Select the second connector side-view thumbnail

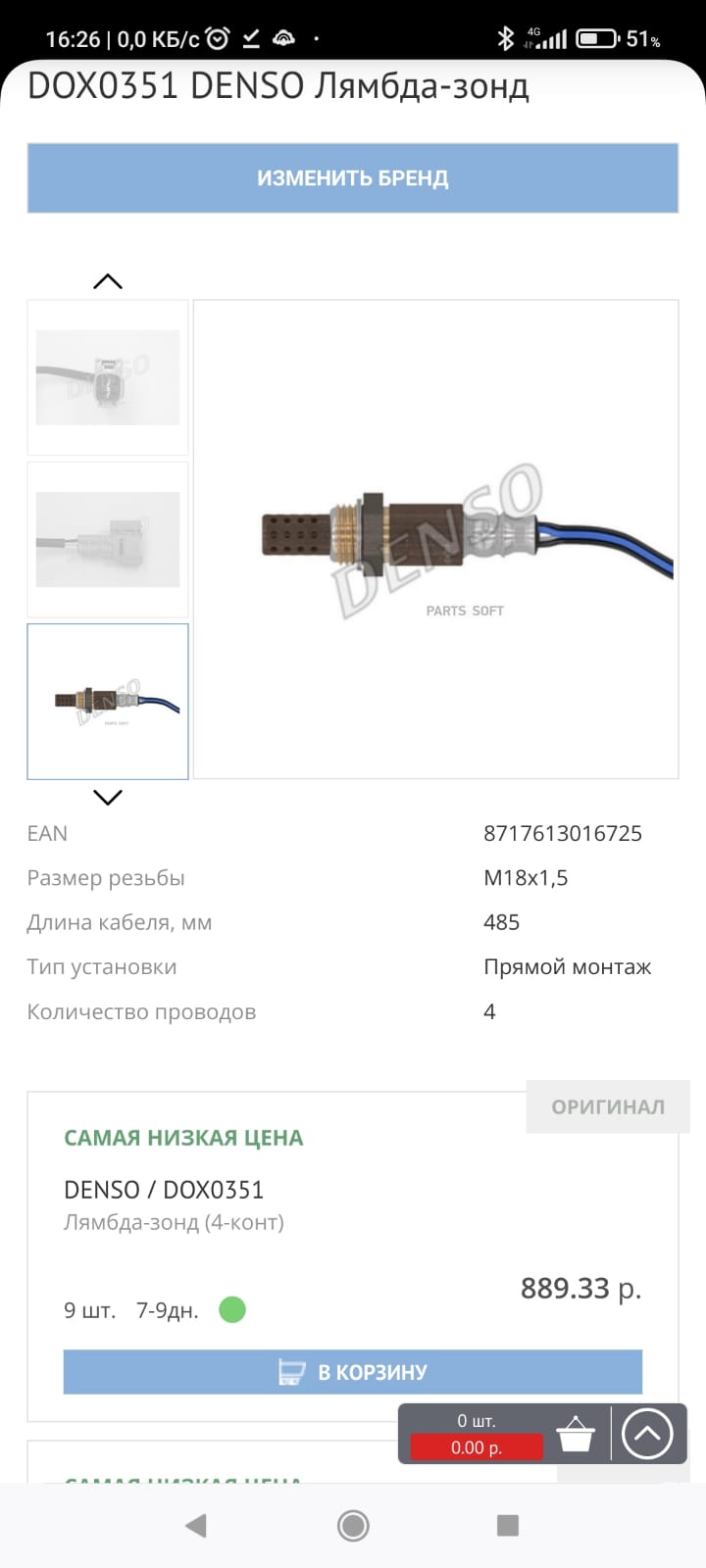[x=108, y=539]
